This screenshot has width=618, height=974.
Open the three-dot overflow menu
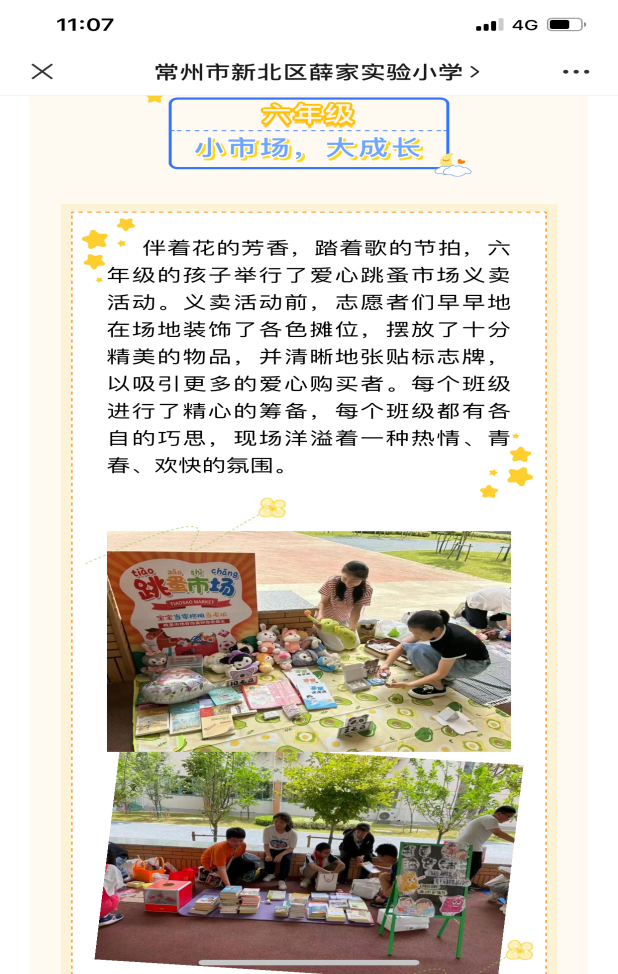pyautogui.click(x=576, y=71)
